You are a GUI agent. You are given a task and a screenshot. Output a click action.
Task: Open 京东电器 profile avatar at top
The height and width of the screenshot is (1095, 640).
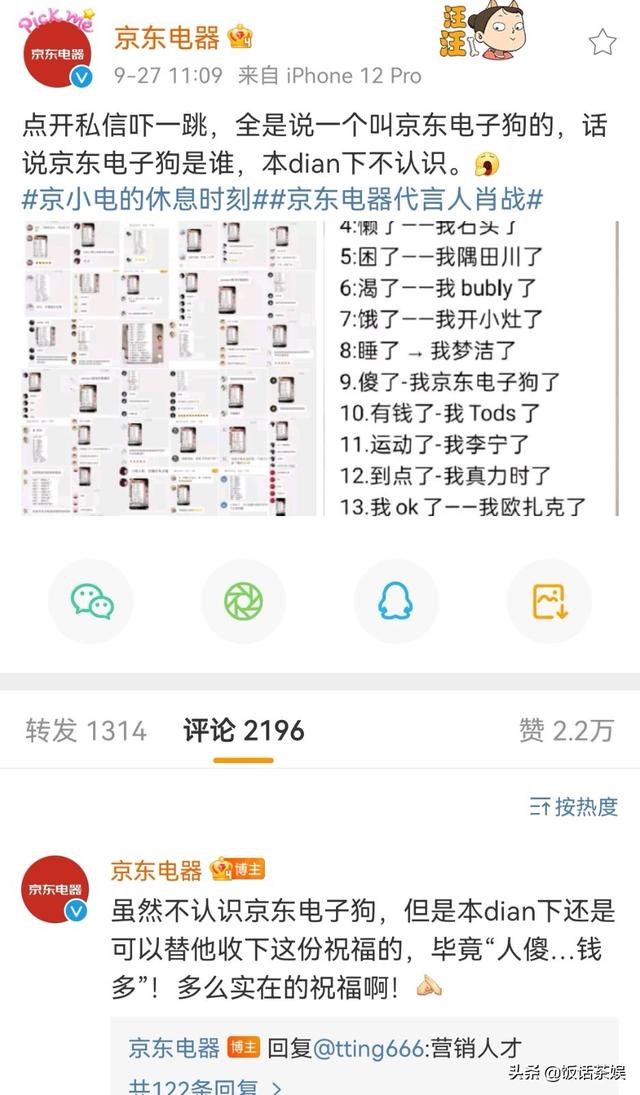click(x=56, y=55)
